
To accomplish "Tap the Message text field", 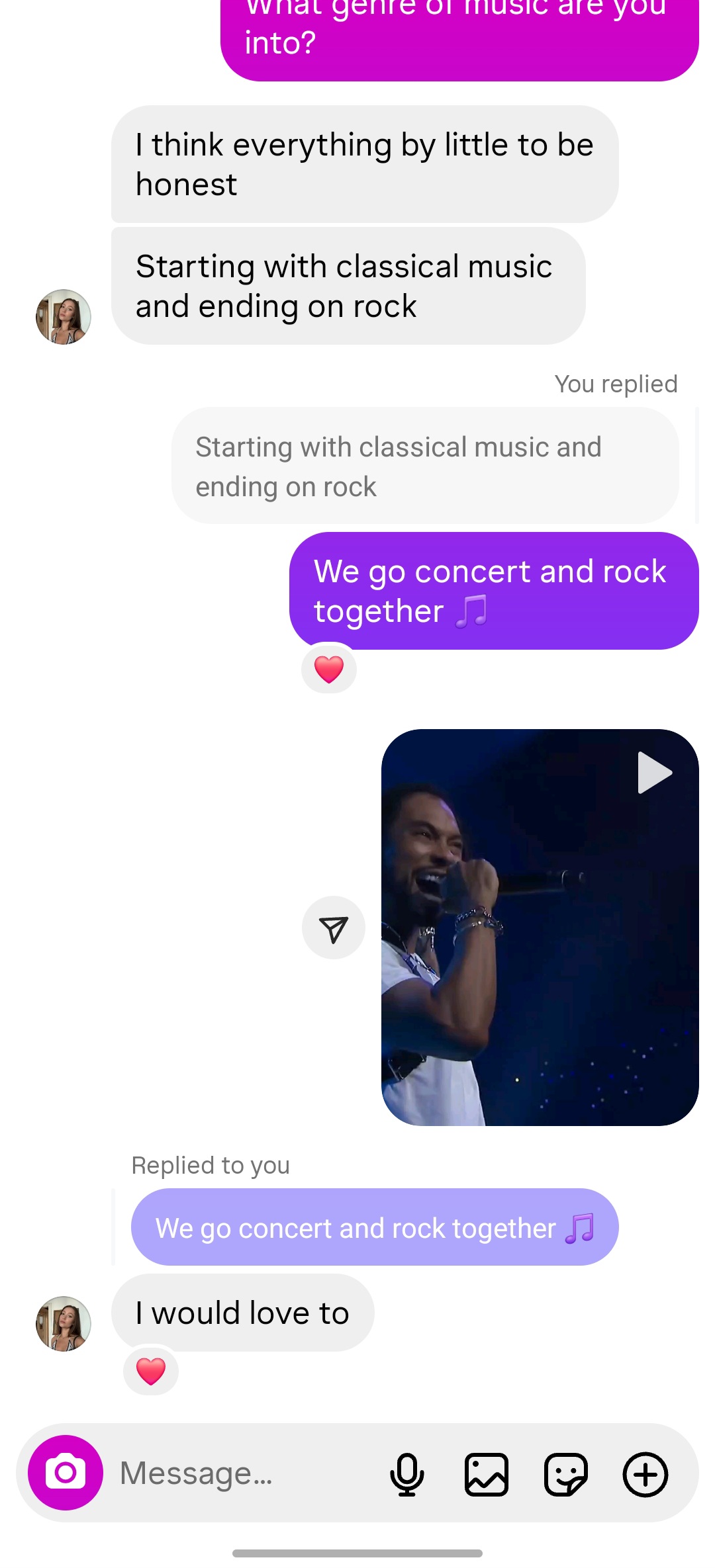I will tap(245, 1473).
